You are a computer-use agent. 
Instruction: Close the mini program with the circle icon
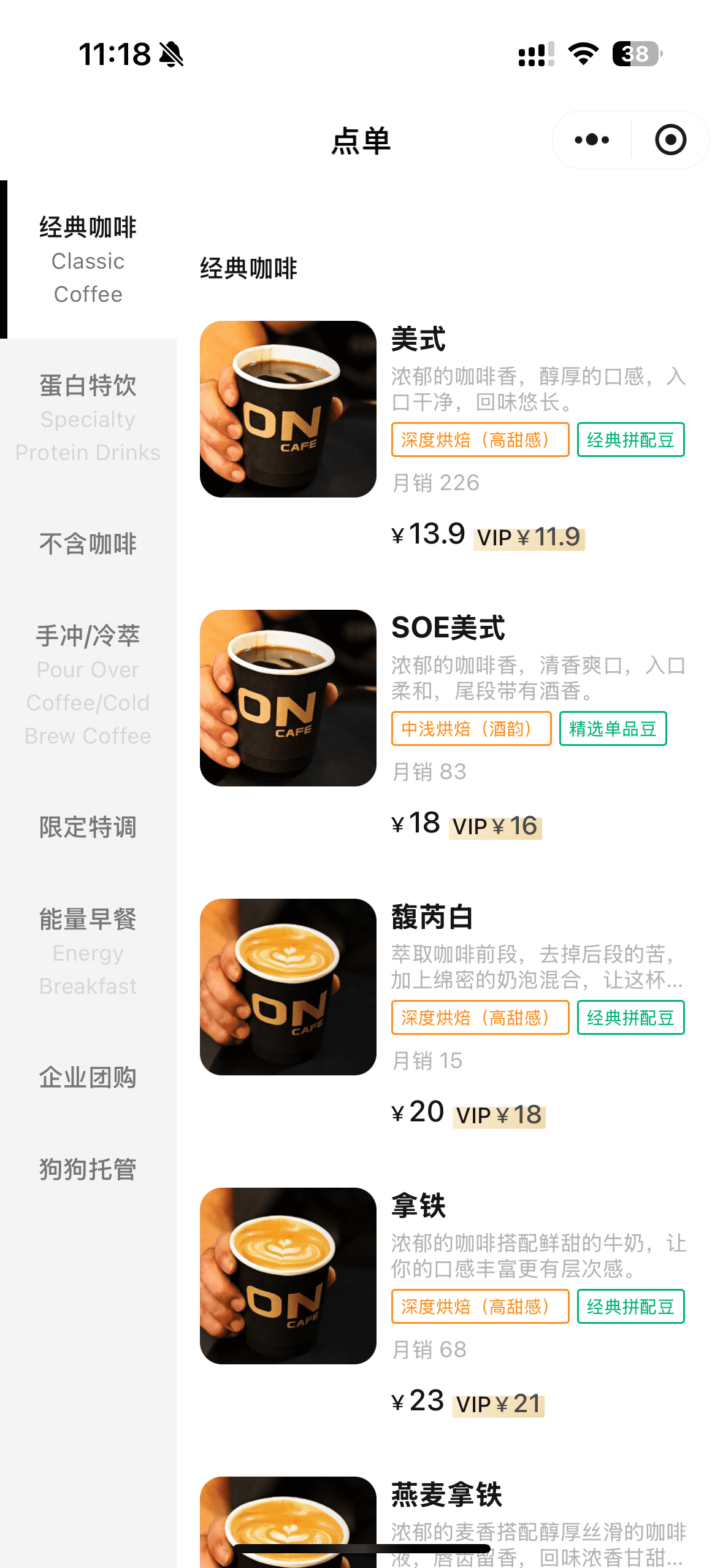pos(670,140)
